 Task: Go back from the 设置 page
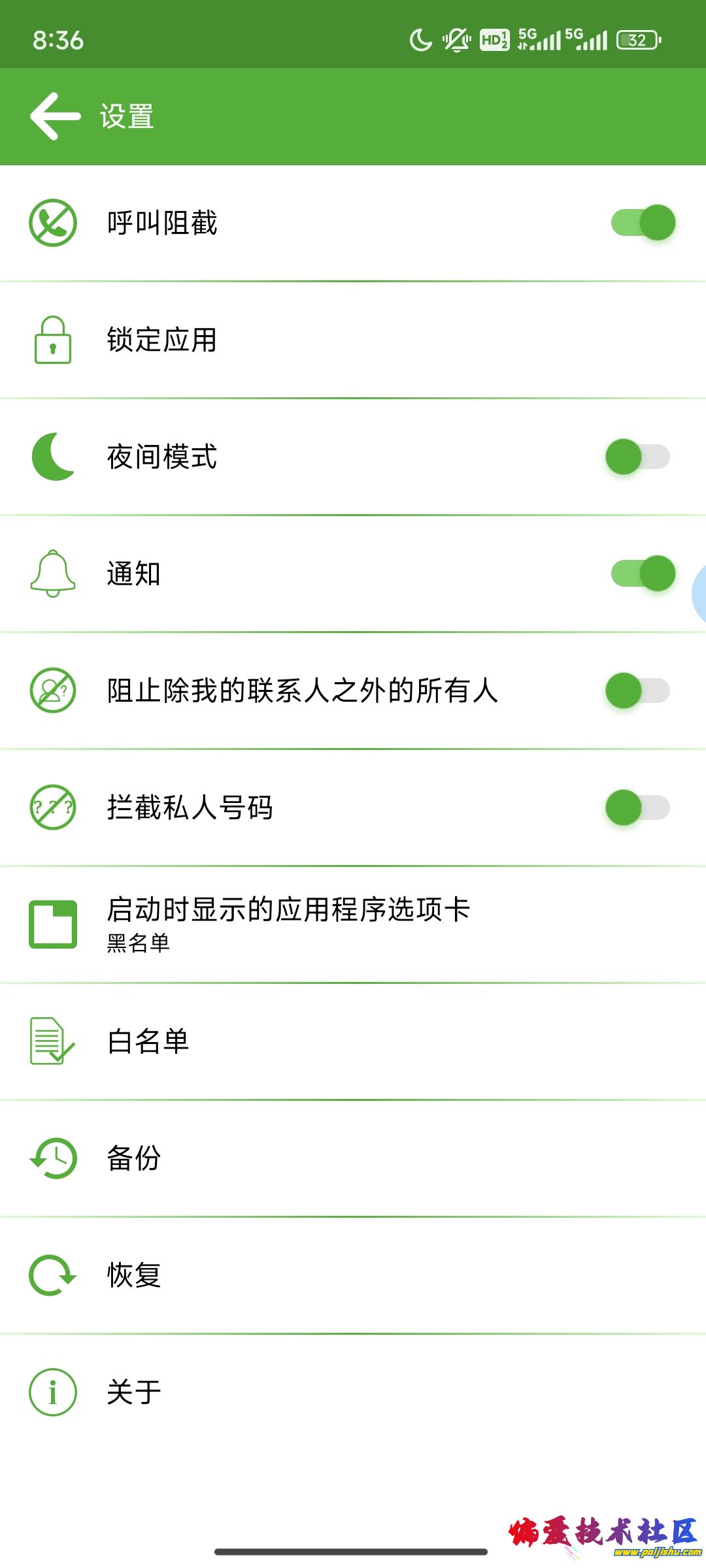click(x=55, y=116)
